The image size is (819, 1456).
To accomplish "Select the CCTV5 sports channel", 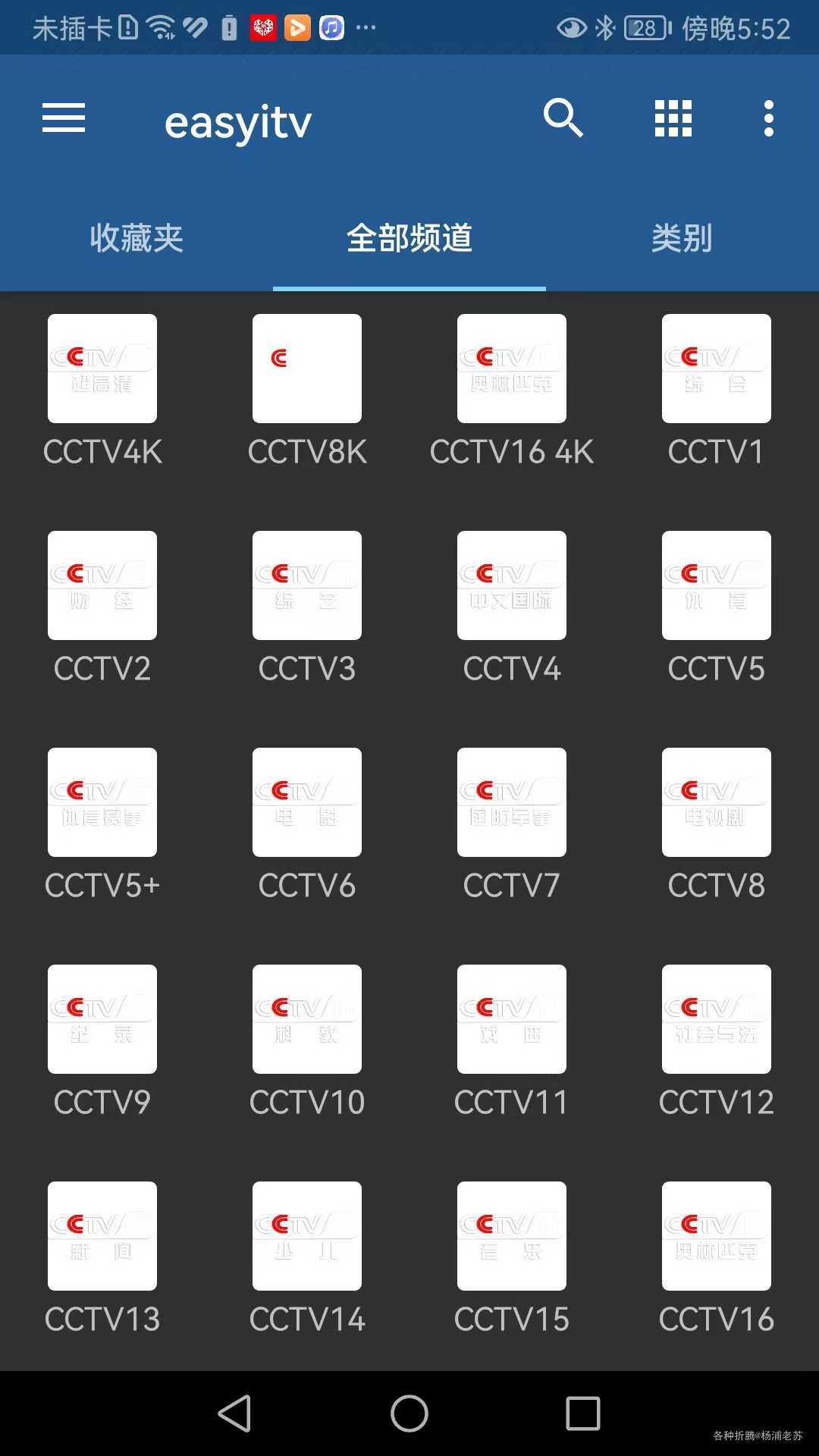I will [716, 585].
